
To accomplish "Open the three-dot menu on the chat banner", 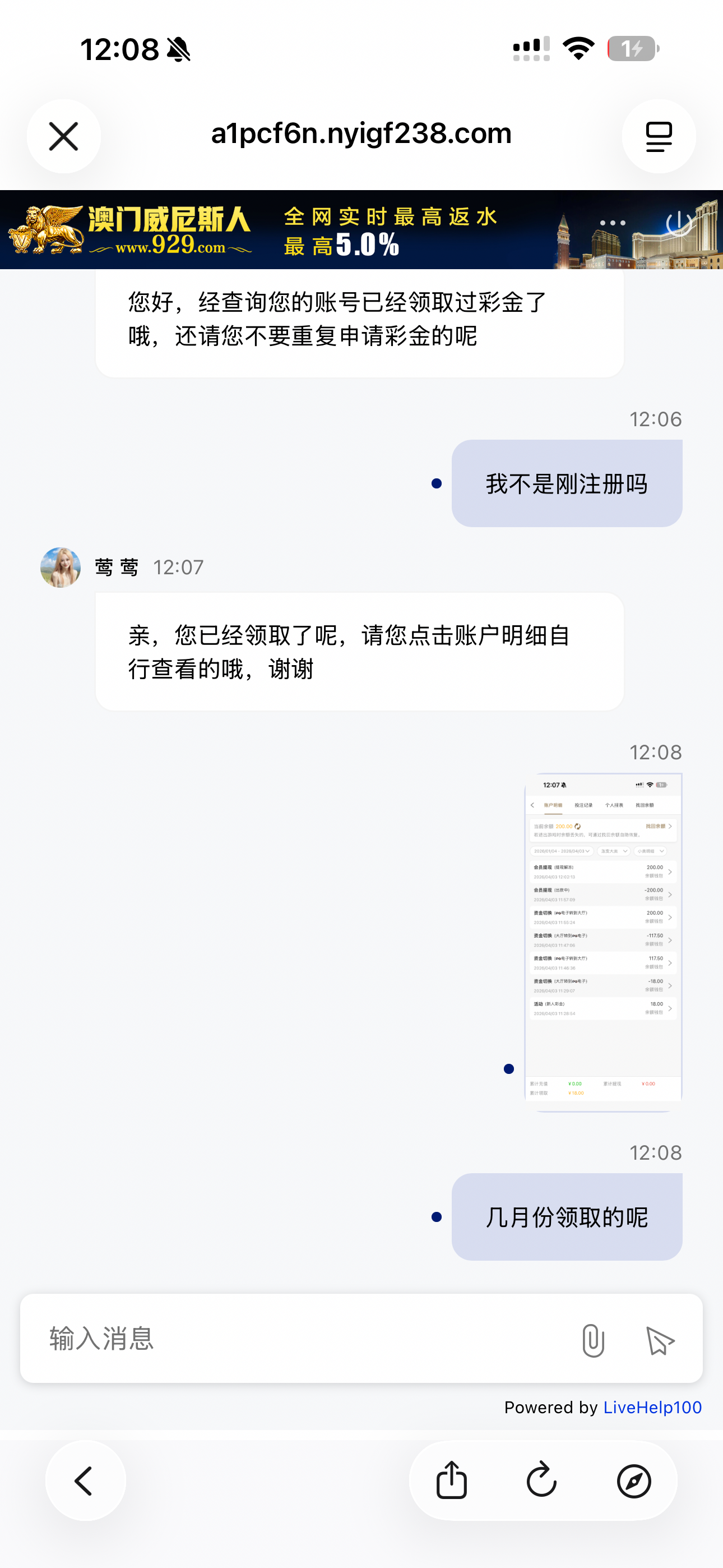I will 612,223.
